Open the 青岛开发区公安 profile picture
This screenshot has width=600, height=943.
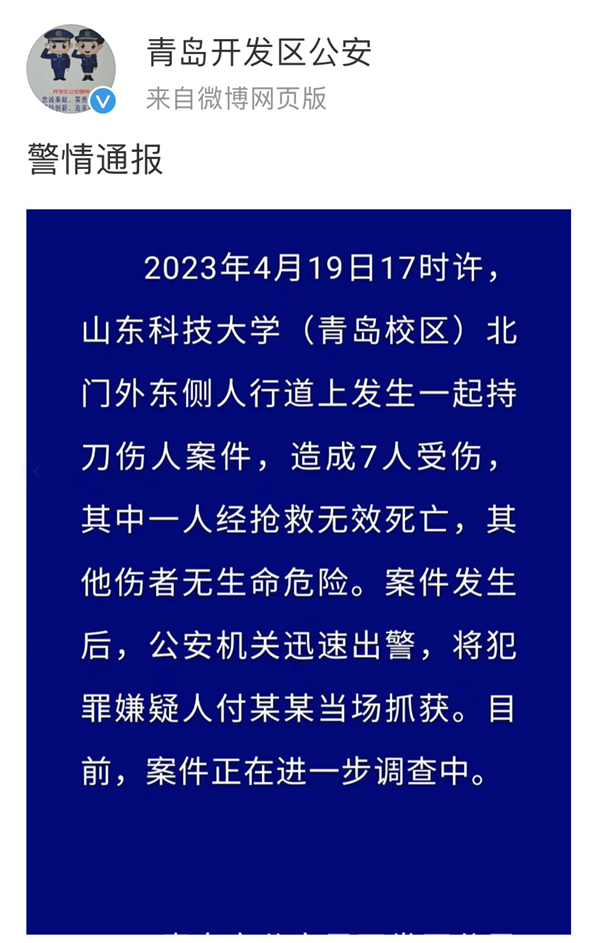pos(71,69)
